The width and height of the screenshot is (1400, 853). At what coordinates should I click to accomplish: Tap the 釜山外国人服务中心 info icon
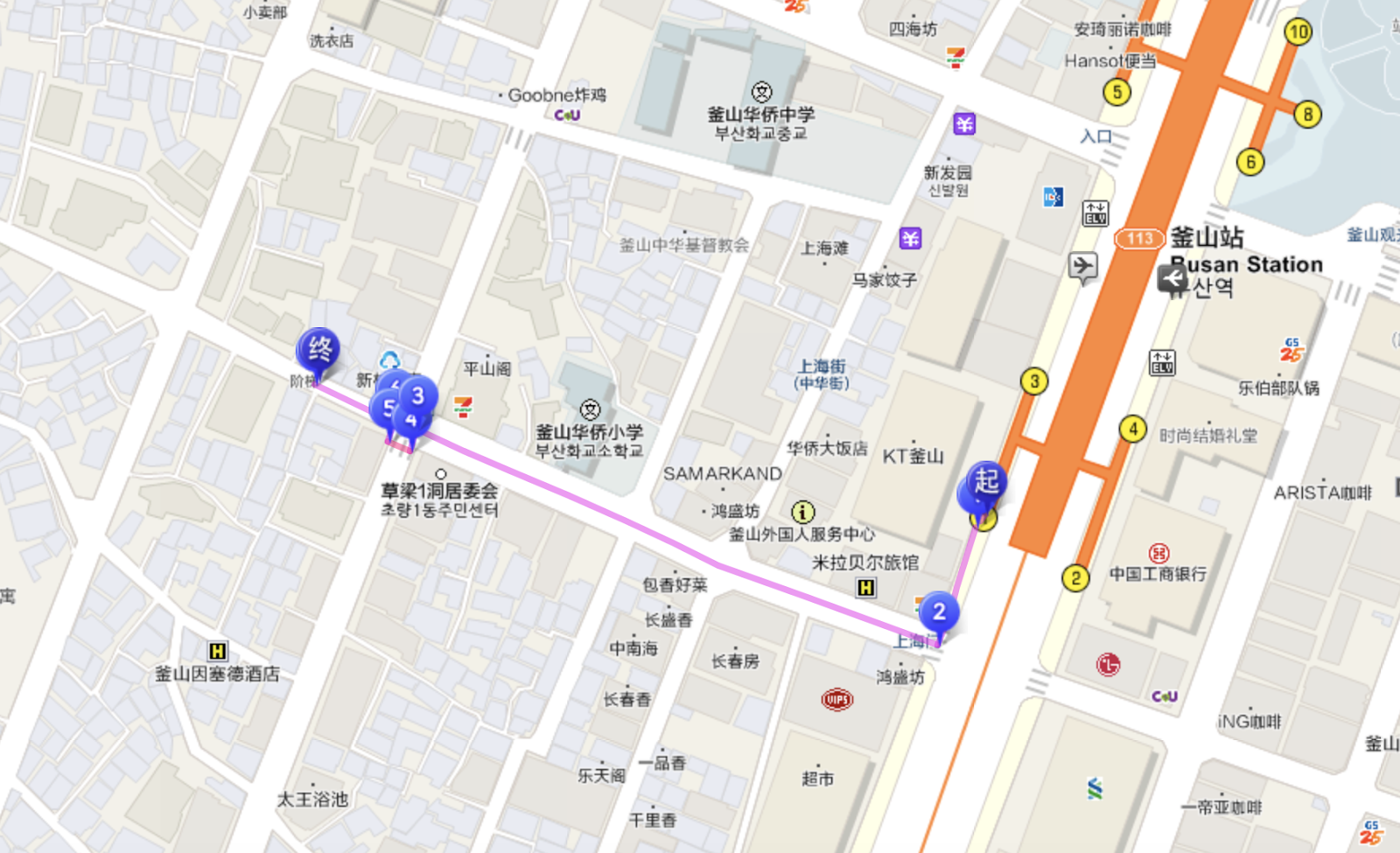(802, 512)
